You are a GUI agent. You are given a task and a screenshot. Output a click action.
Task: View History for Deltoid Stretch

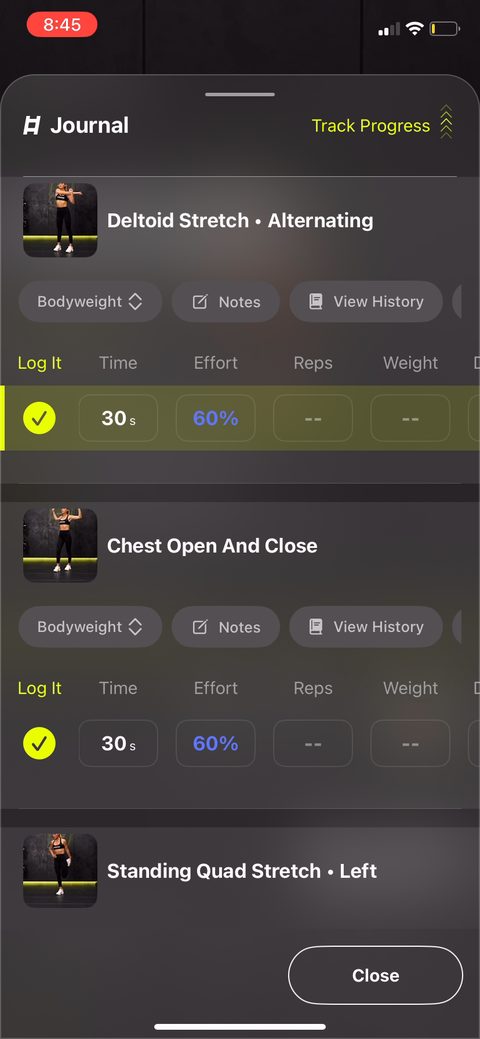[x=366, y=301]
